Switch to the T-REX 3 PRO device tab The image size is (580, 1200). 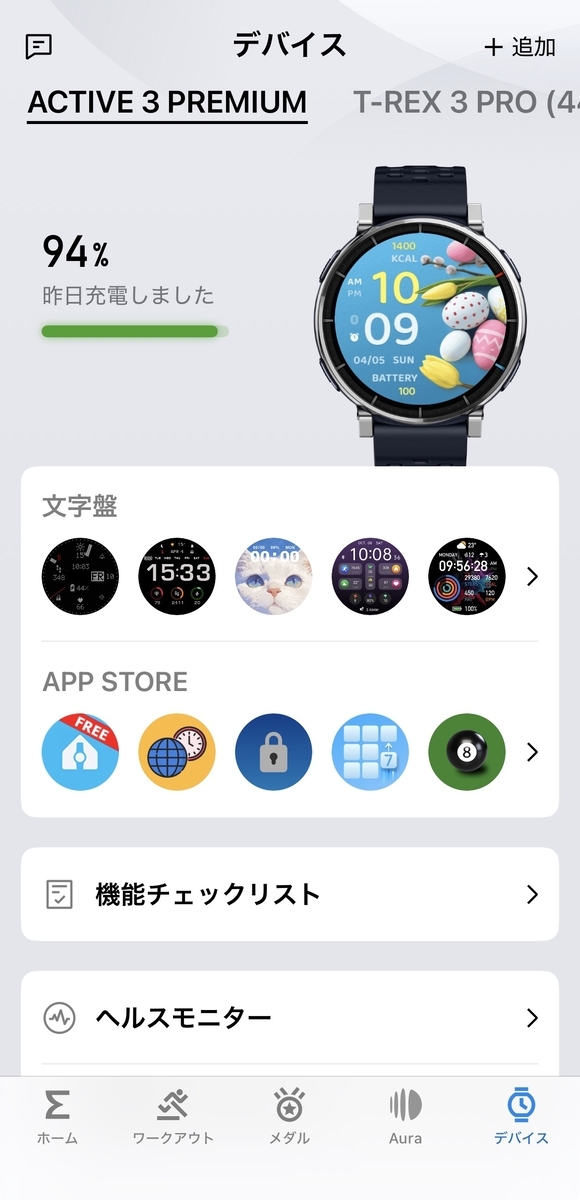tap(466, 102)
